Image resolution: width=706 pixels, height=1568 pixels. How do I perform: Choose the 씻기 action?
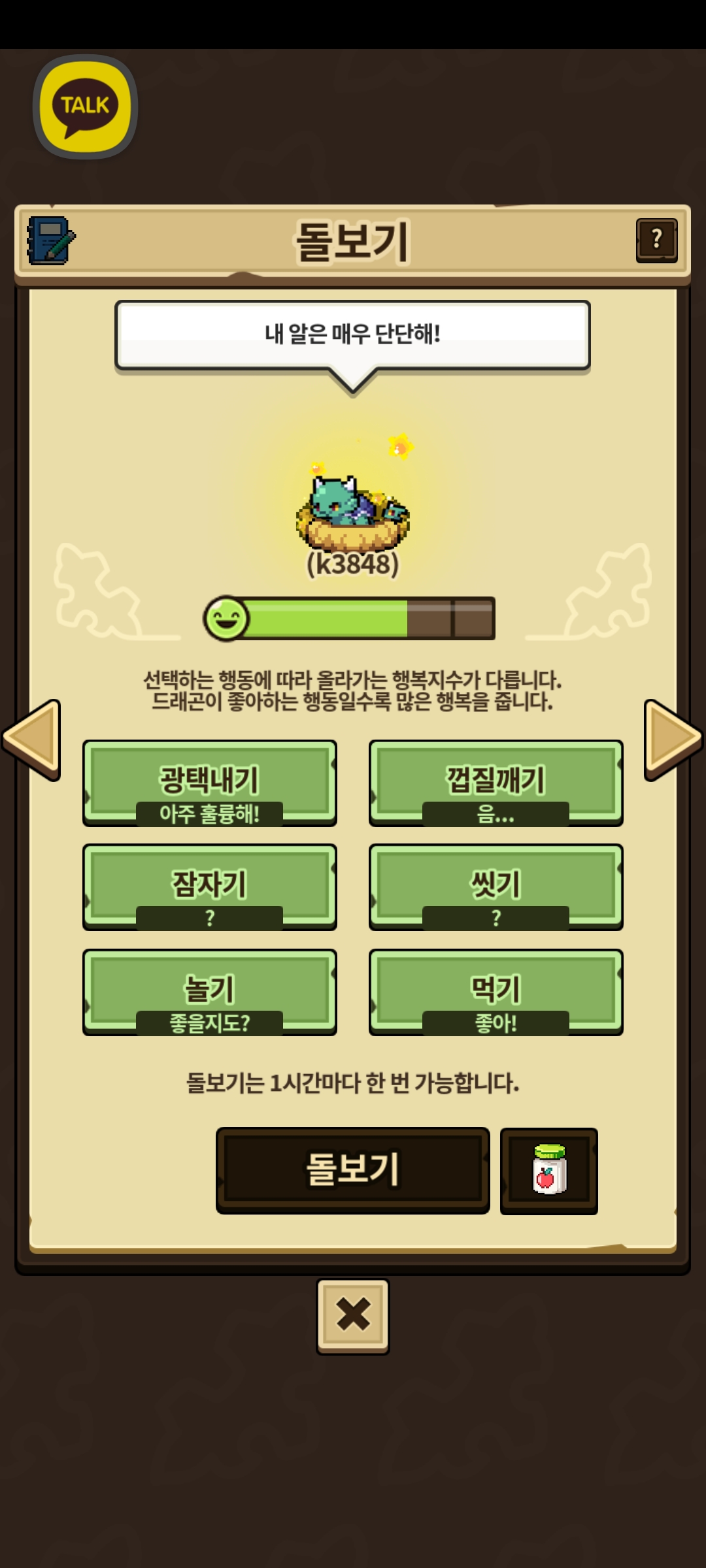click(496, 887)
